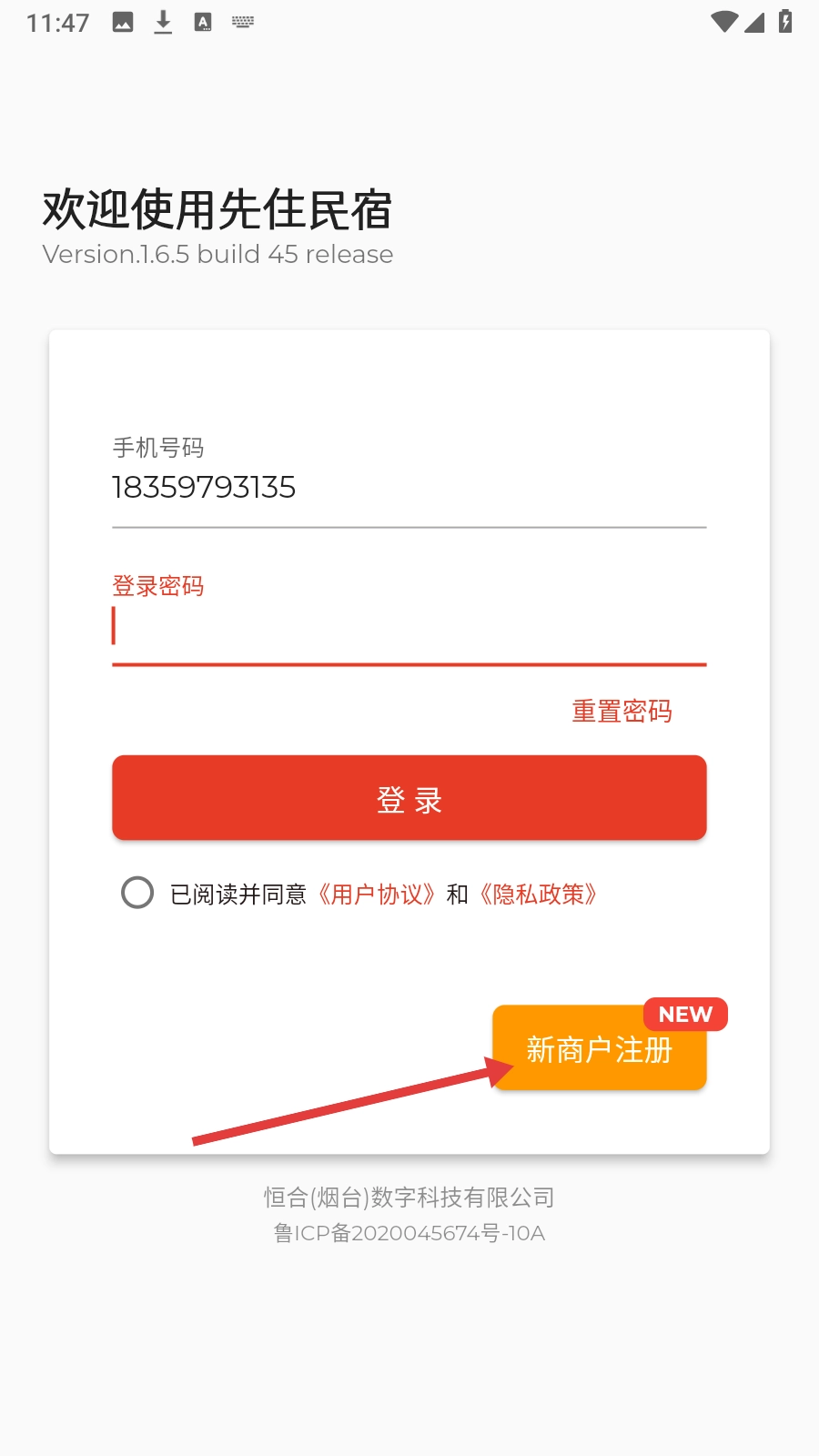
Task: Check the agreement radio button
Action: [x=137, y=893]
